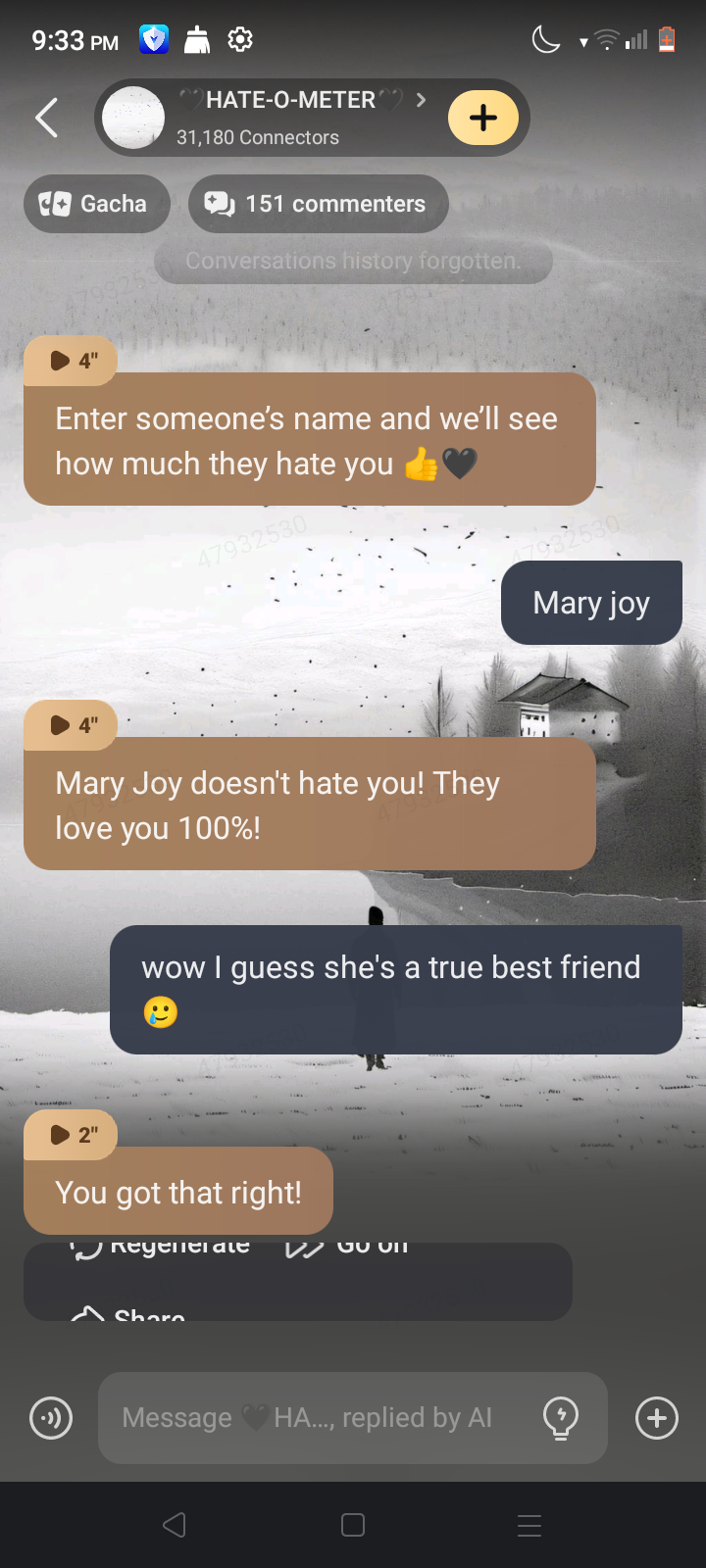Open the plus attachment menu at the bottom
706x1568 pixels.
click(x=656, y=1418)
